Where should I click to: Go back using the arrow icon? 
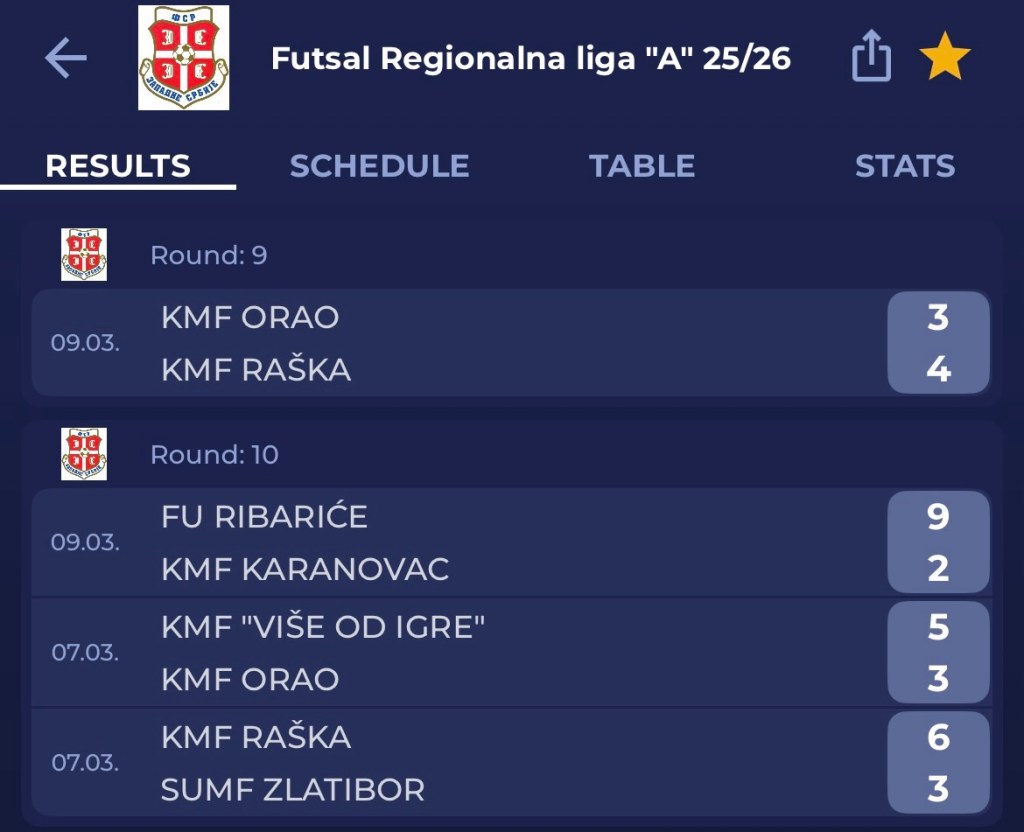point(66,59)
